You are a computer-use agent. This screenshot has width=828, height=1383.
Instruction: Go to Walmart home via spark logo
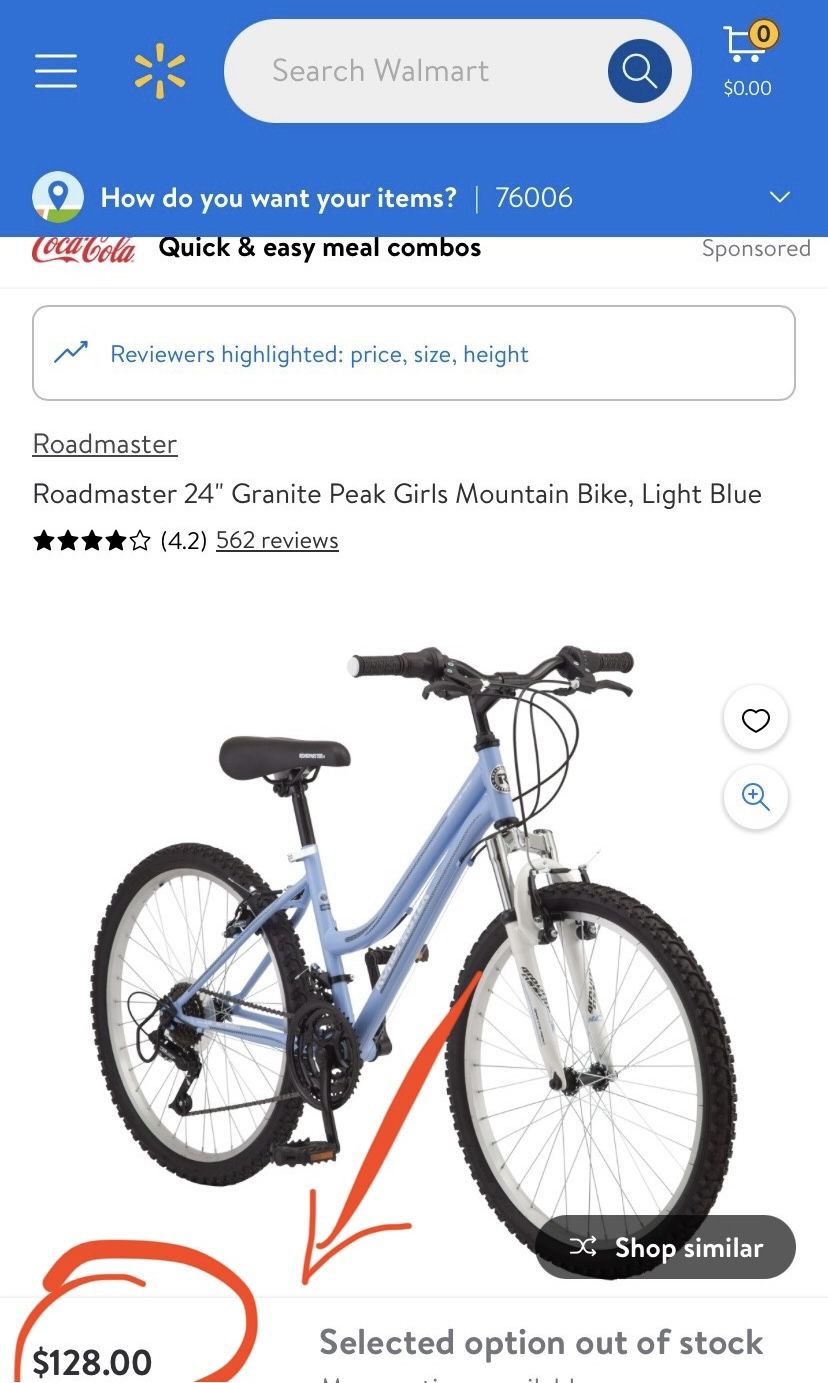click(x=160, y=71)
